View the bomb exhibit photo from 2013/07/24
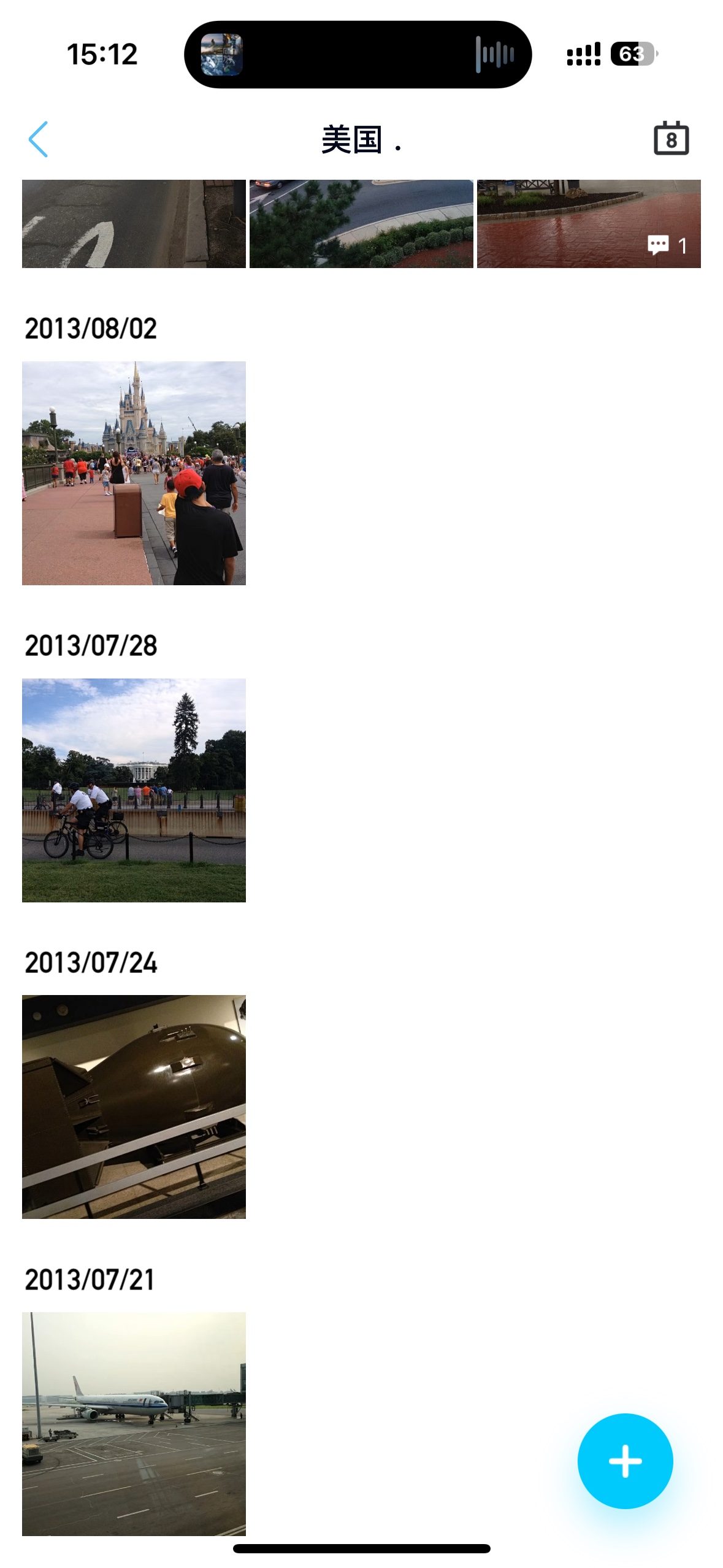 (134, 1107)
